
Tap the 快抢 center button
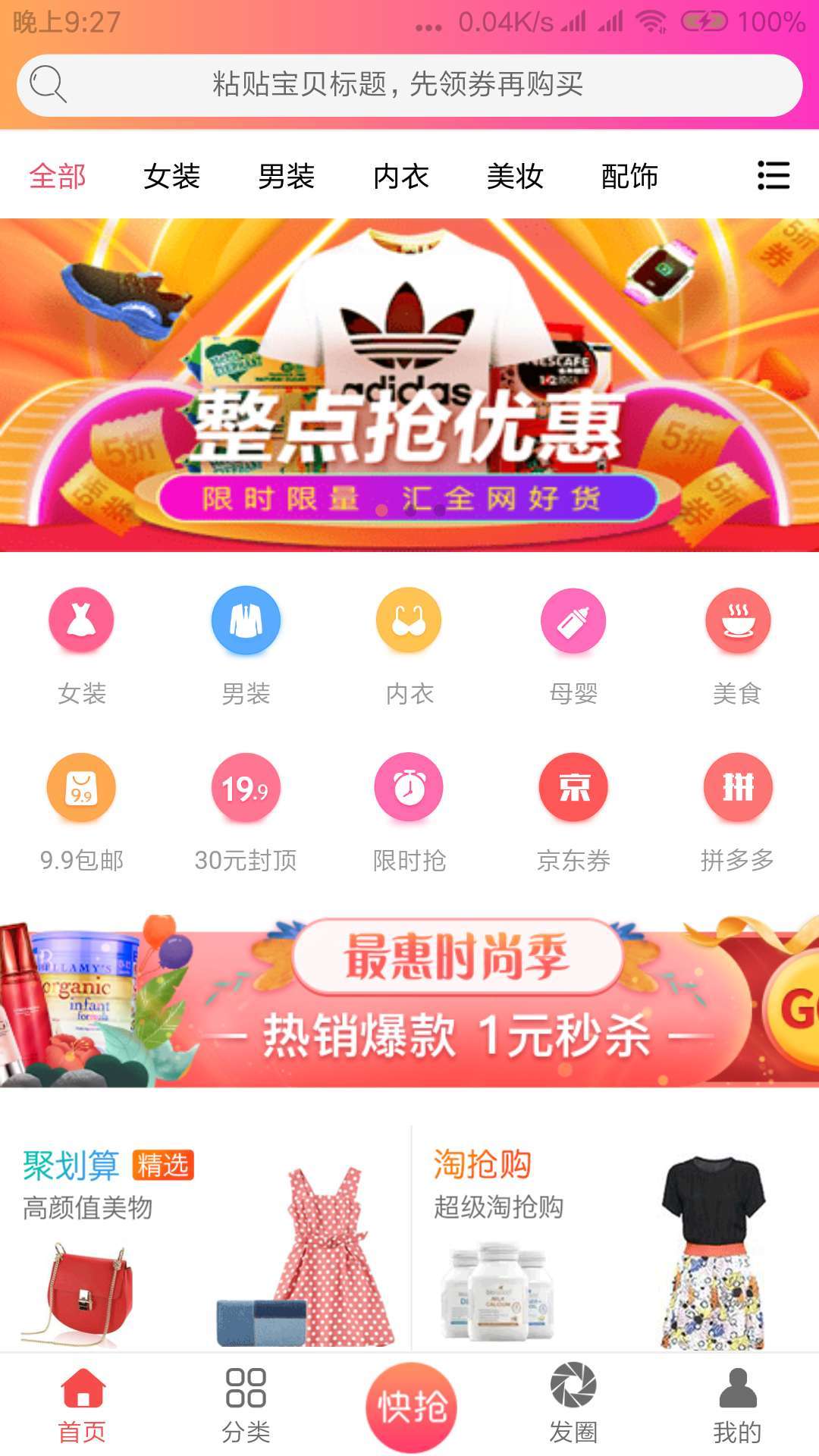[411, 1407]
